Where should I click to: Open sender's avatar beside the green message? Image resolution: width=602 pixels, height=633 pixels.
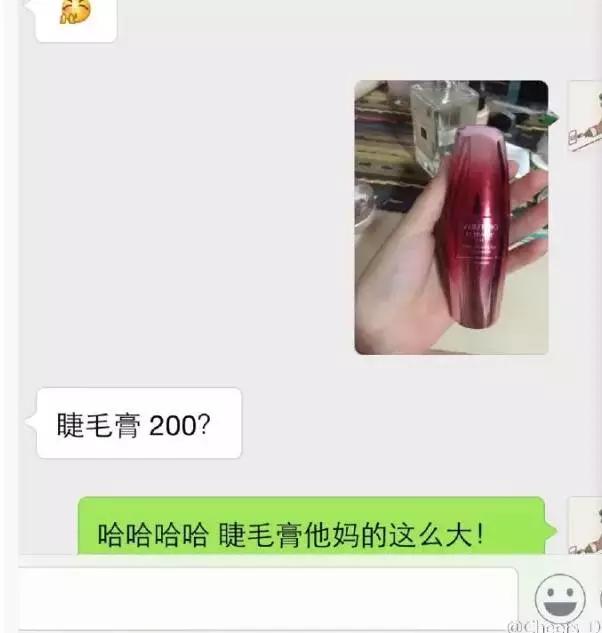click(586, 527)
